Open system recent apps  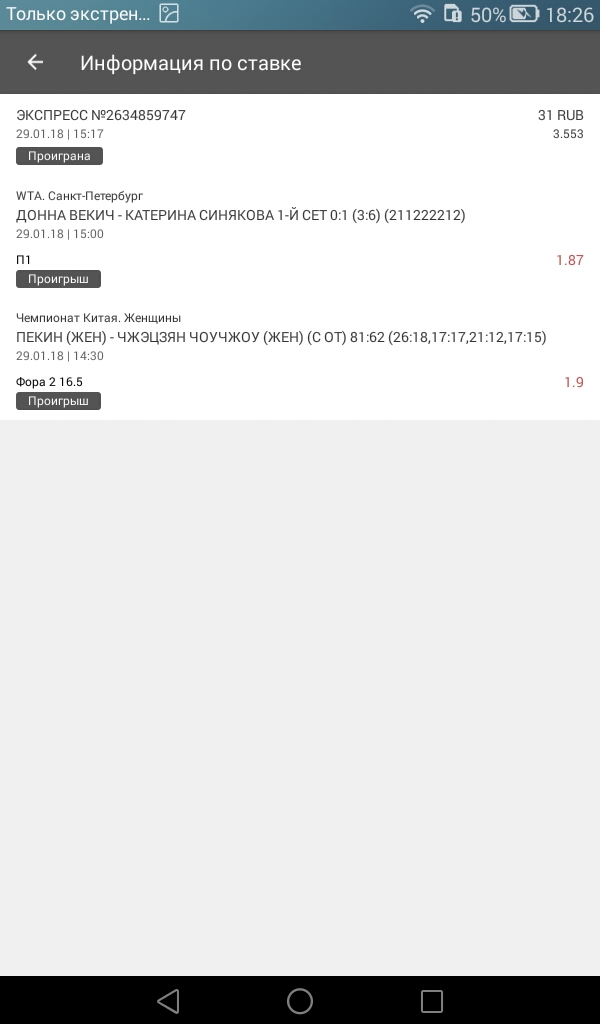431,1000
